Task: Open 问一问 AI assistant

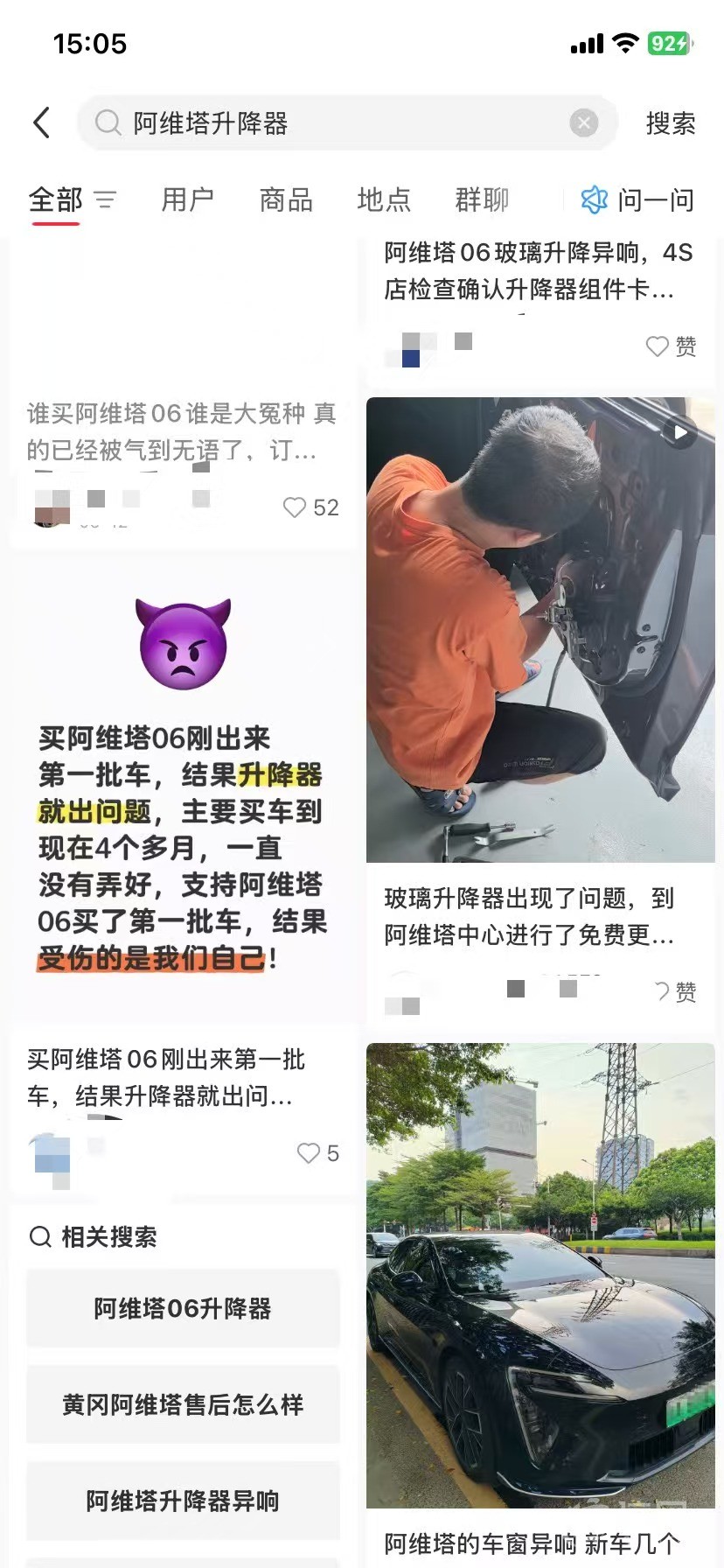Action: click(638, 200)
